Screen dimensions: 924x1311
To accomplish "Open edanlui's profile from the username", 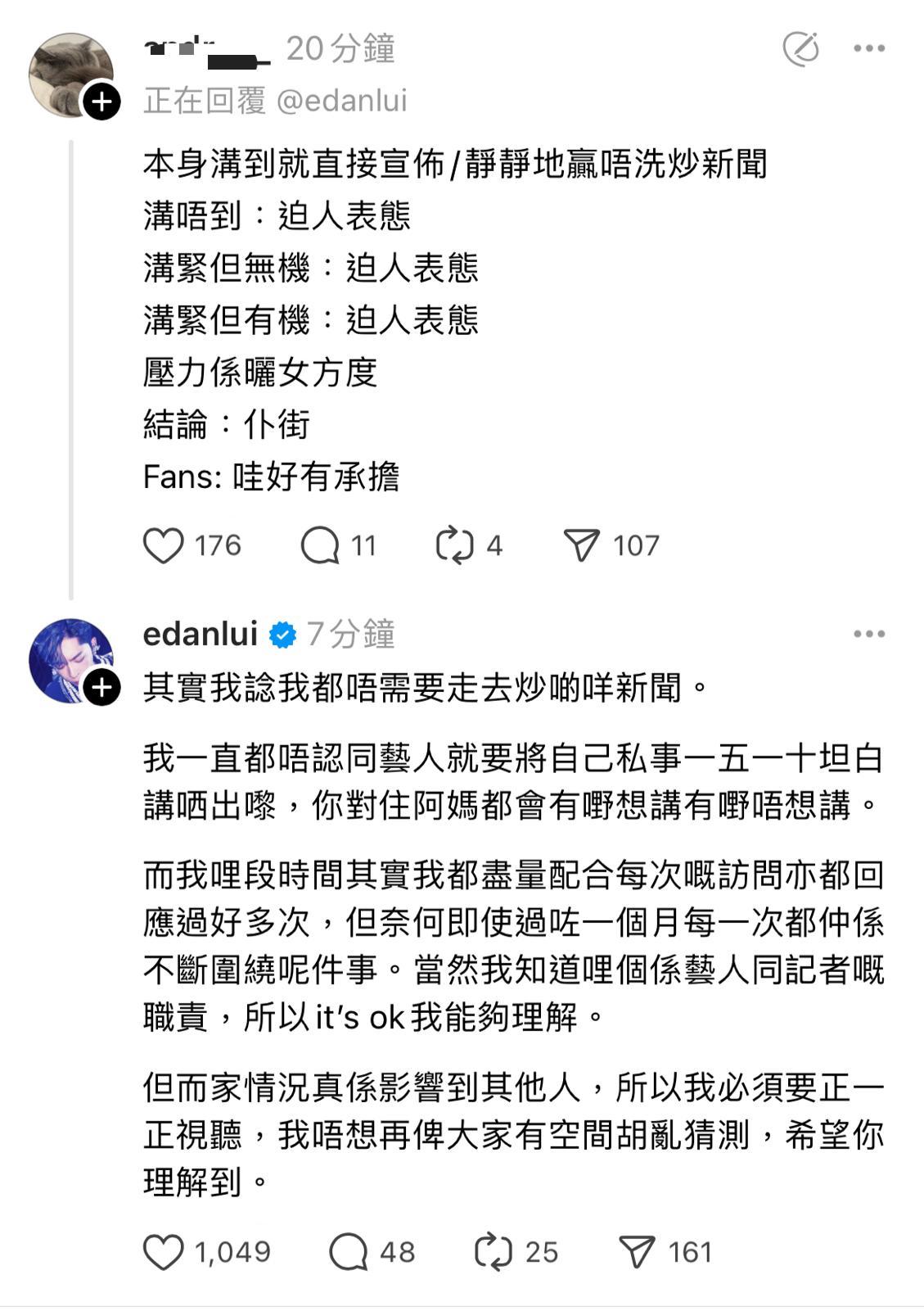I will pyautogui.click(x=201, y=634).
